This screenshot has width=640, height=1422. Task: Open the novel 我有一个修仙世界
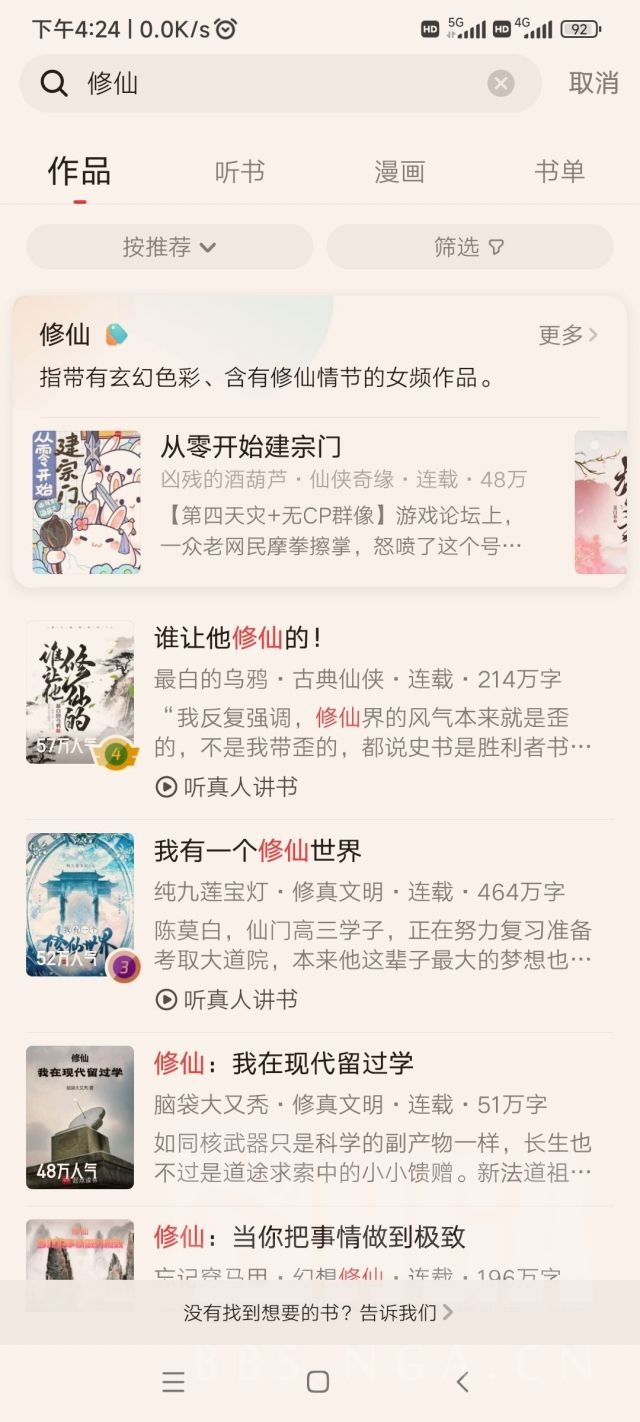258,851
